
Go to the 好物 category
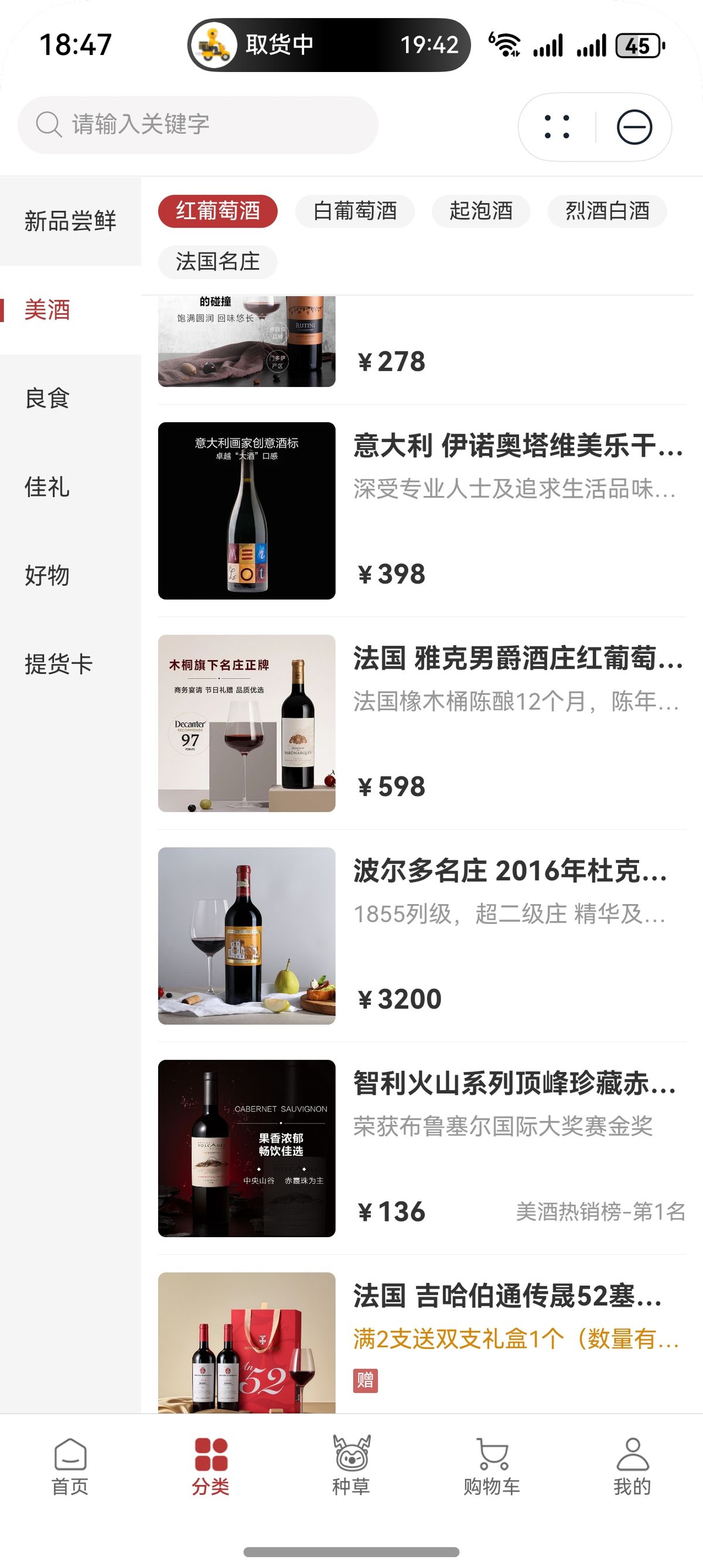[47, 575]
